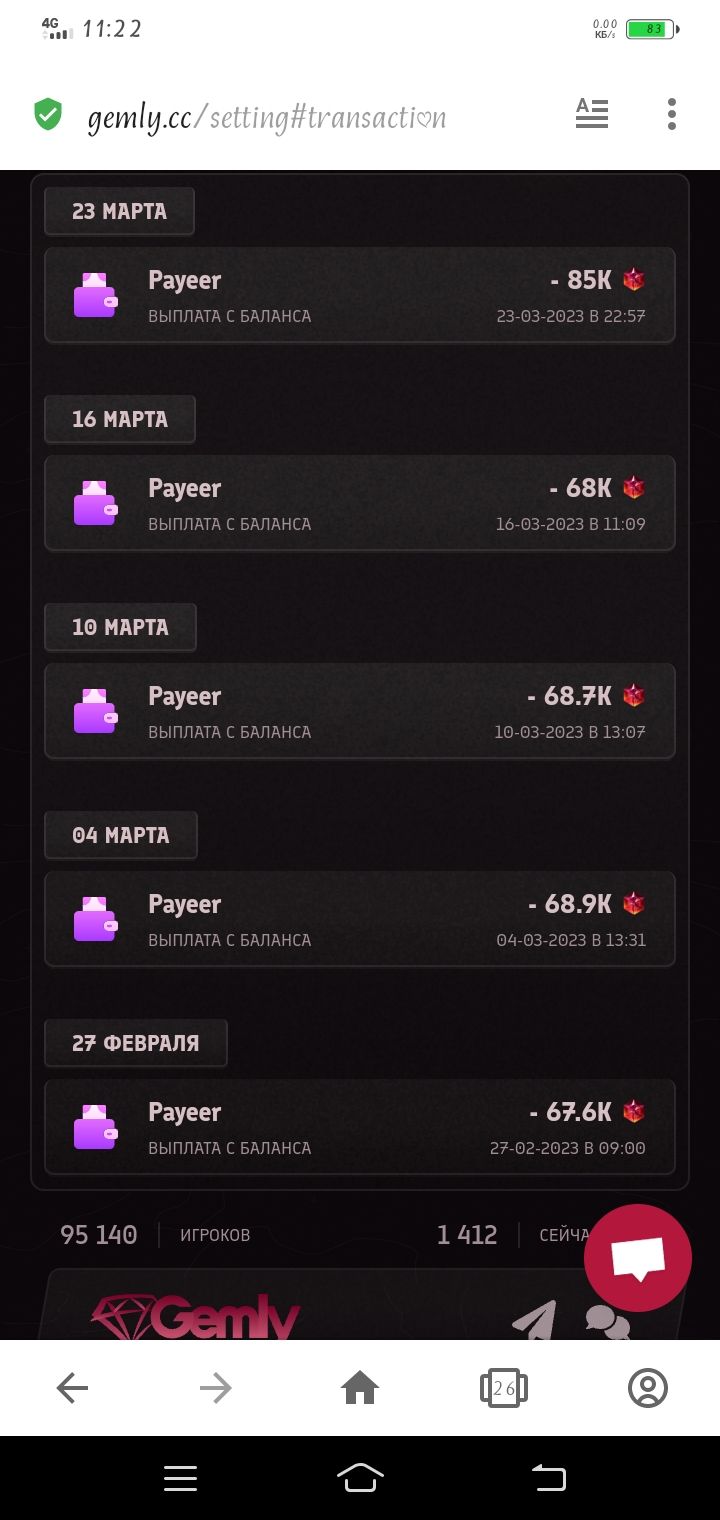Open the browser profile account
Image resolution: width=720 pixels, height=1520 pixels.
point(648,1387)
